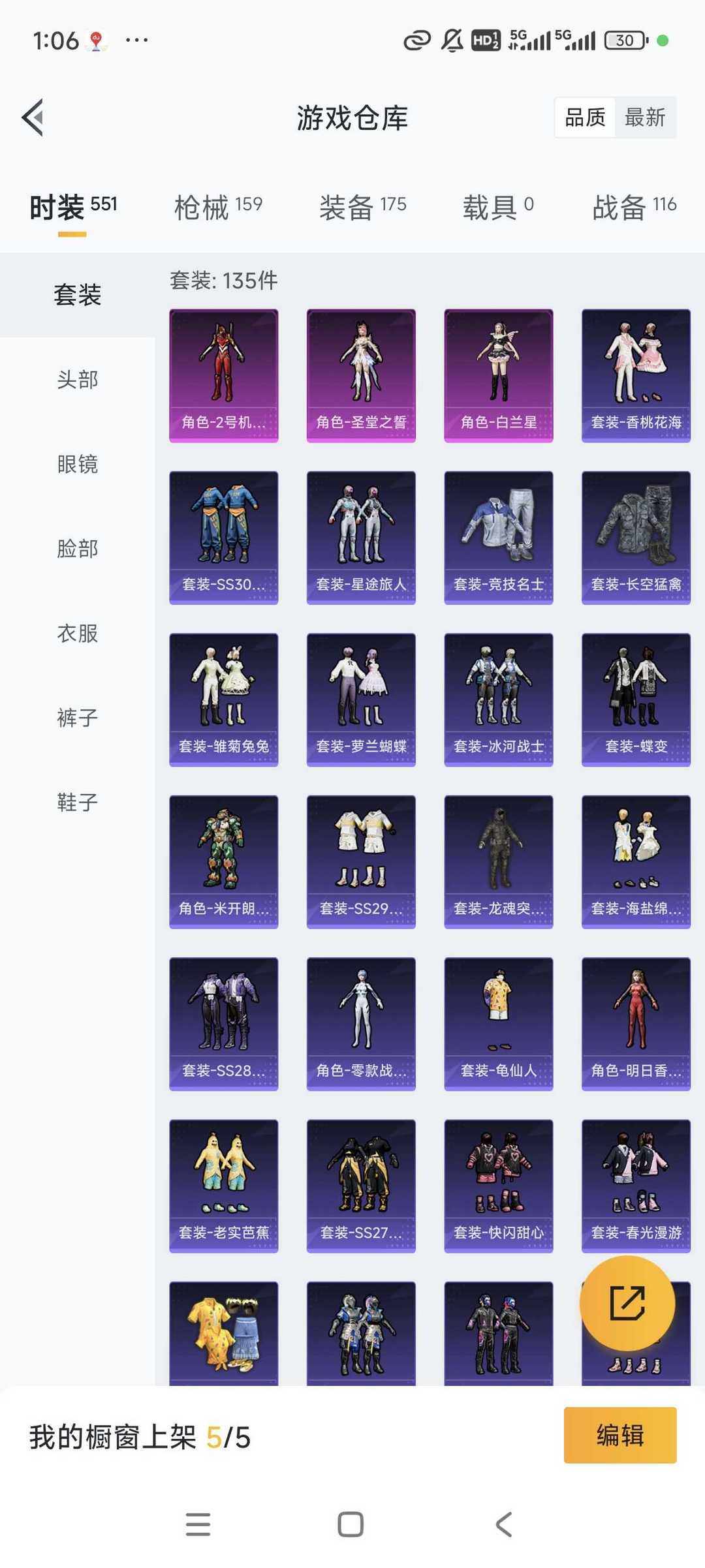Select the 脸部 category
Viewport: 705px width, 1568px height.
tap(78, 548)
